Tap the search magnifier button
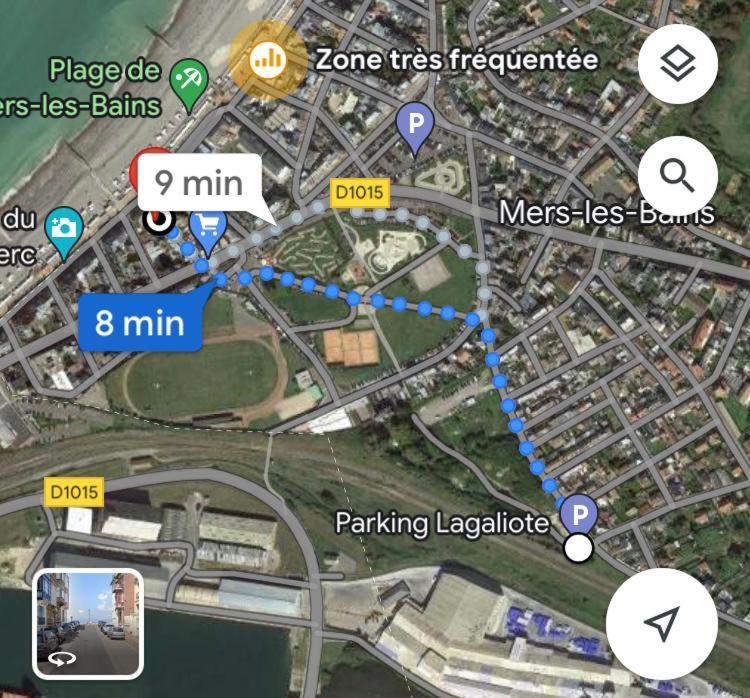Screen dimensions: 750x698 pyautogui.click(x=678, y=176)
